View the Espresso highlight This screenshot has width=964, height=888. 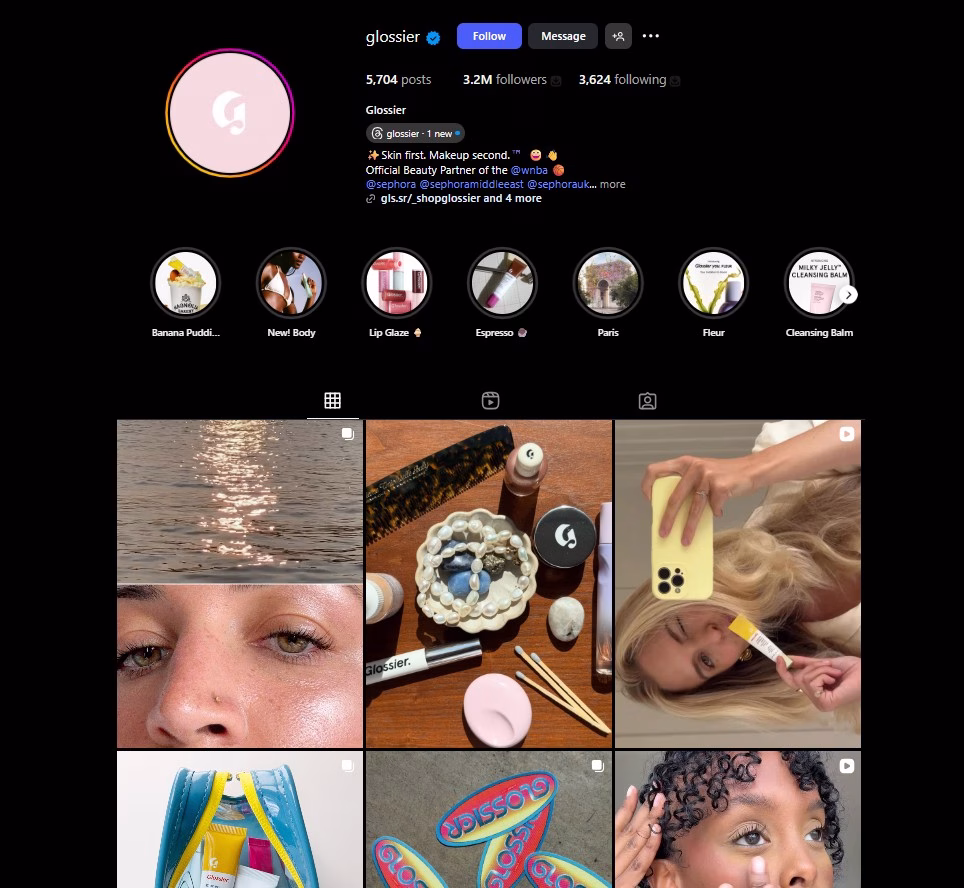point(502,283)
